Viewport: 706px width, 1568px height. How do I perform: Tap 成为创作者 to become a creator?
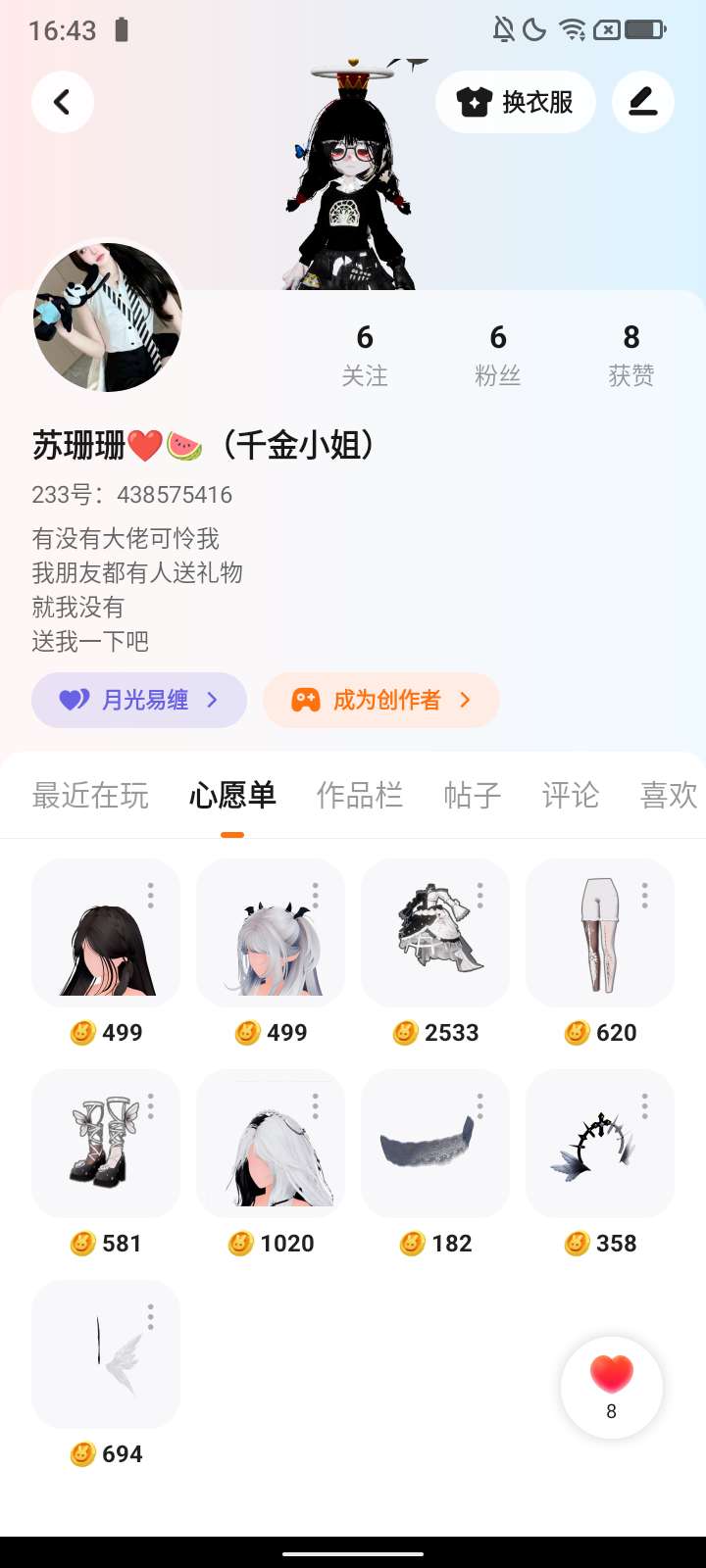click(381, 700)
